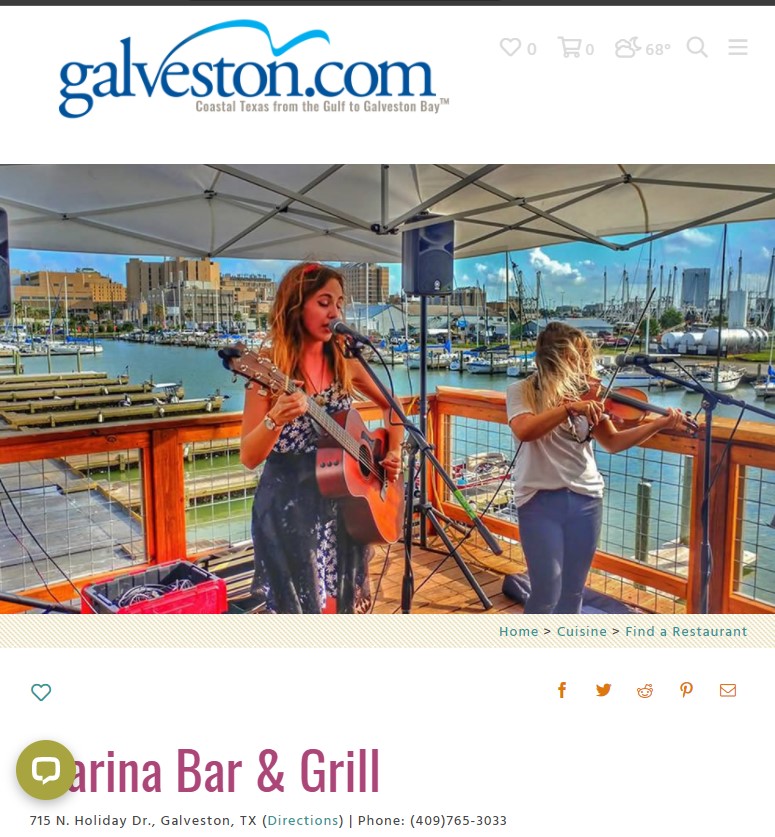Follow the Home breadcrumb link
Screen dimensions: 775x837
519,631
